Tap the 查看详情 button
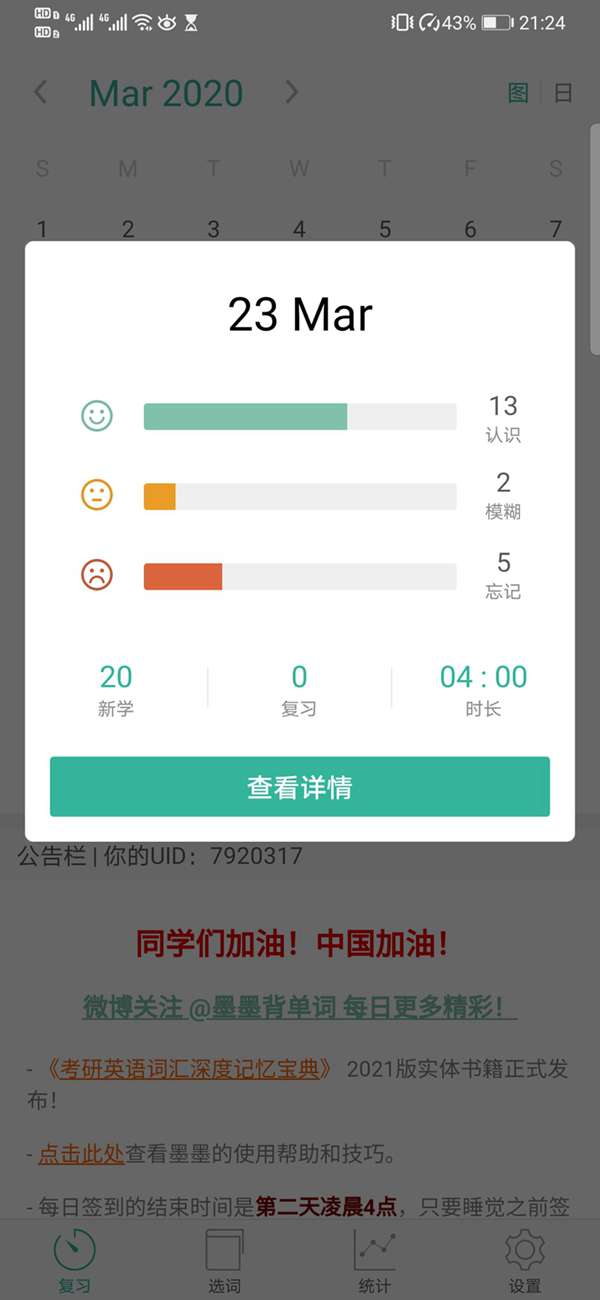This screenshot has width=600, height=1300. pos(300,787)
